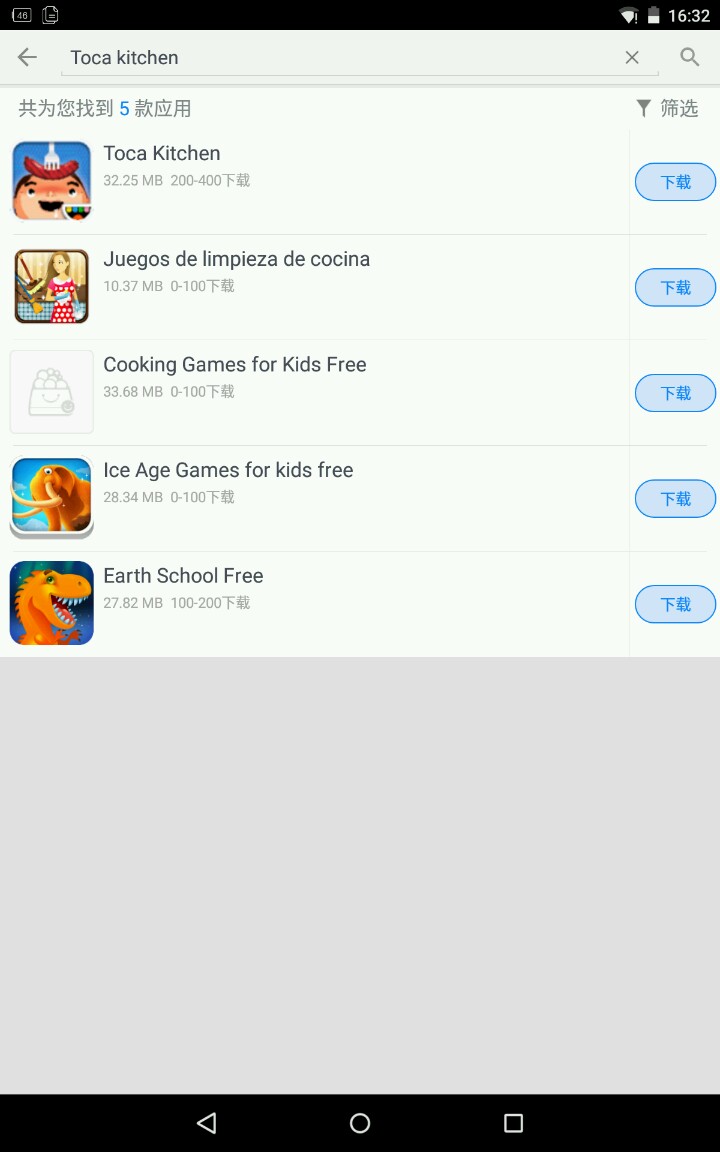Download Juegos de limpieza de cocina
Image resolution: width=720 pixels, height=1152 pixels.
[x=676, y=288]
